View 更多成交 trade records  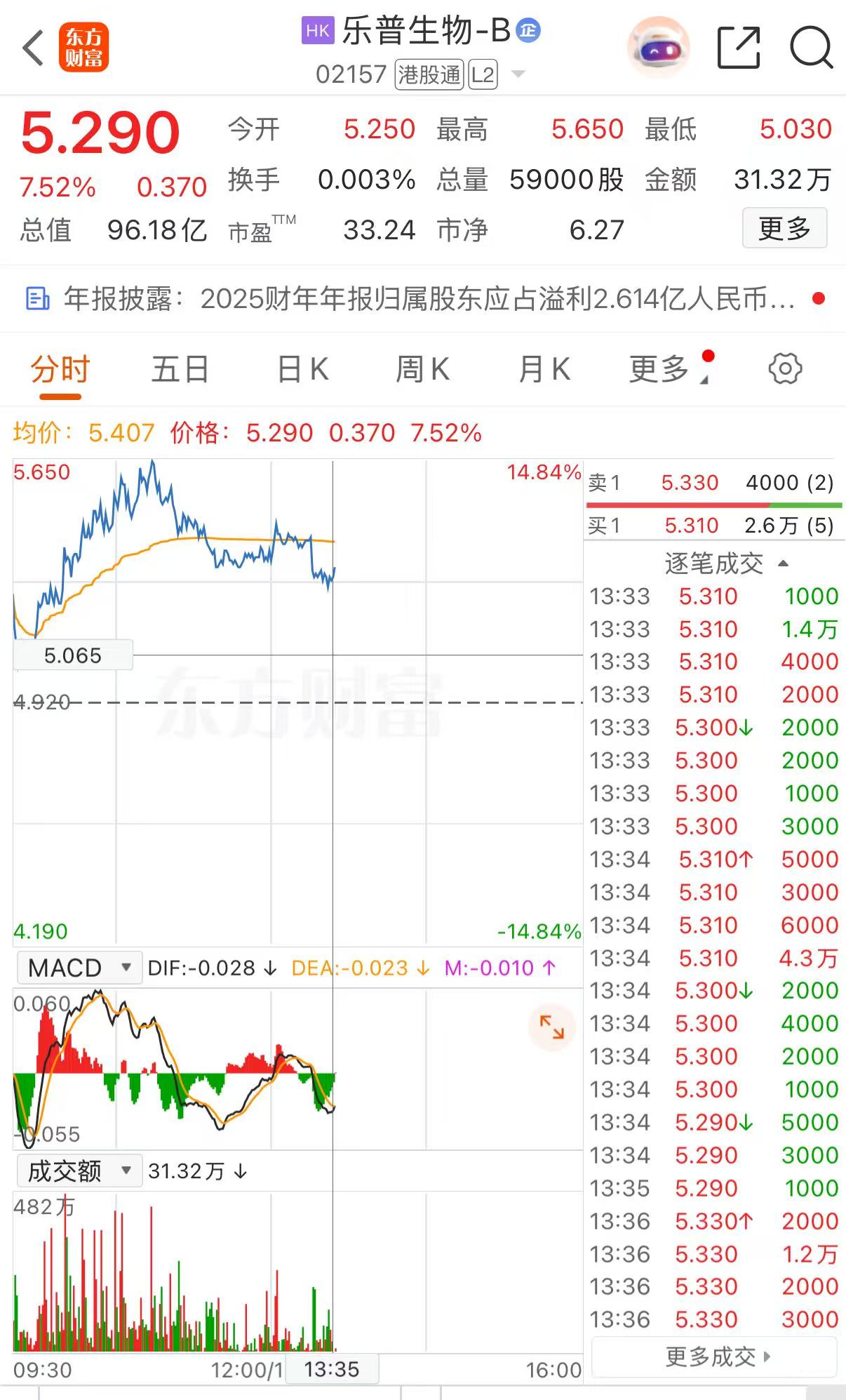coord(716,1356)
